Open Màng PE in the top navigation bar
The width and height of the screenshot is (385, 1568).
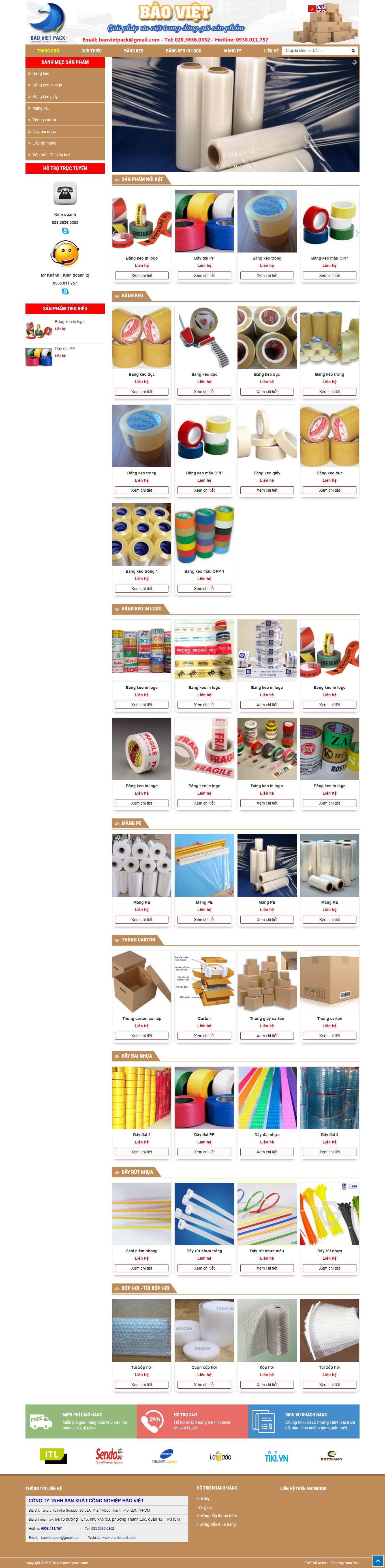[232, 51]
